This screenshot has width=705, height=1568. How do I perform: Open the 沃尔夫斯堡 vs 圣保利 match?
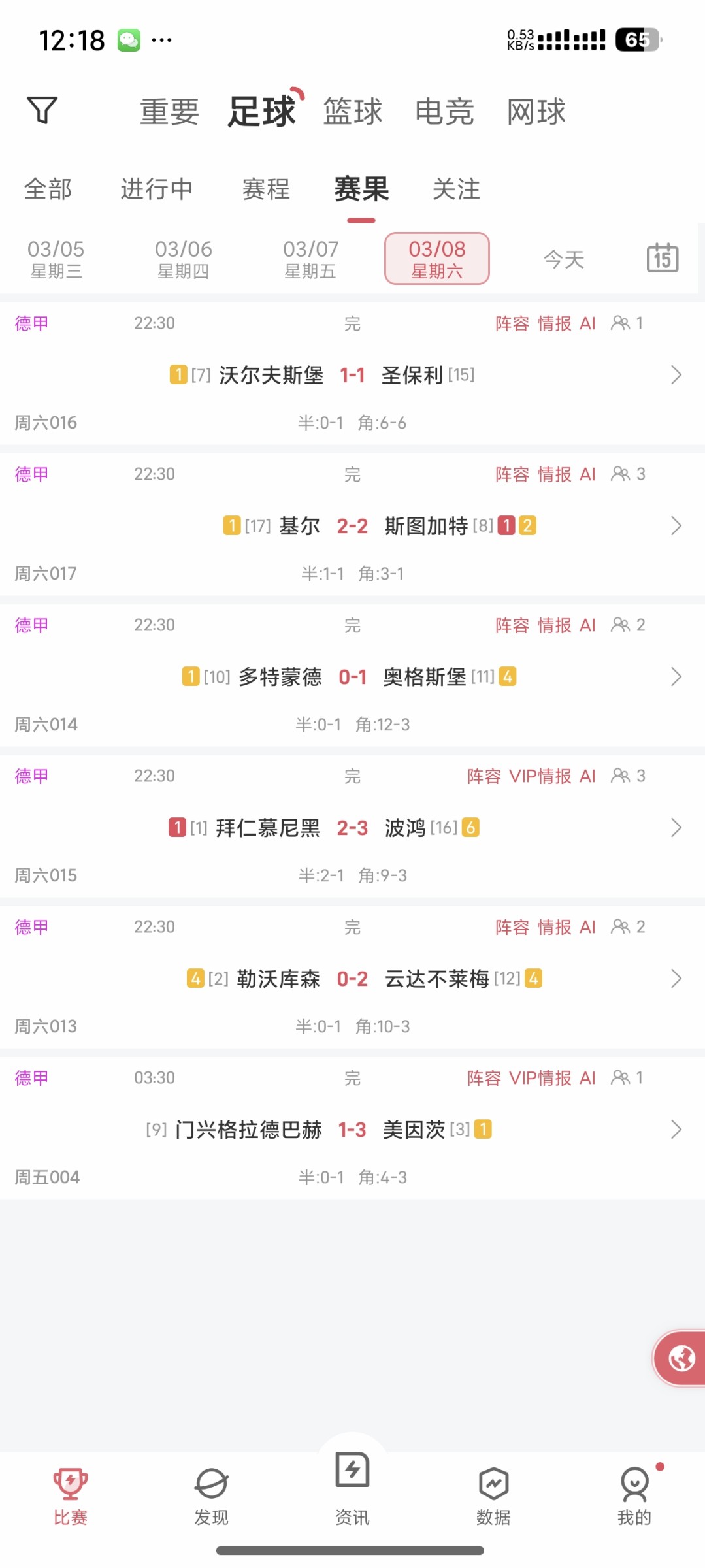352,375
